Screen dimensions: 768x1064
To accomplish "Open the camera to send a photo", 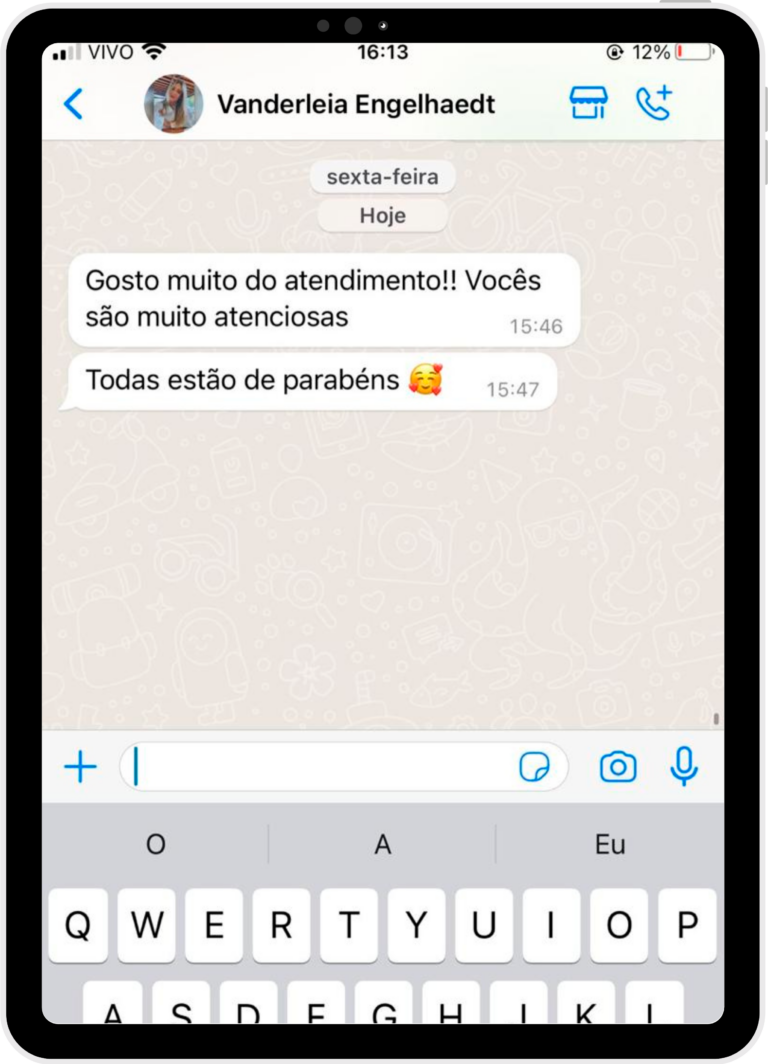I will pyautogui.click(x=617, y=767).
